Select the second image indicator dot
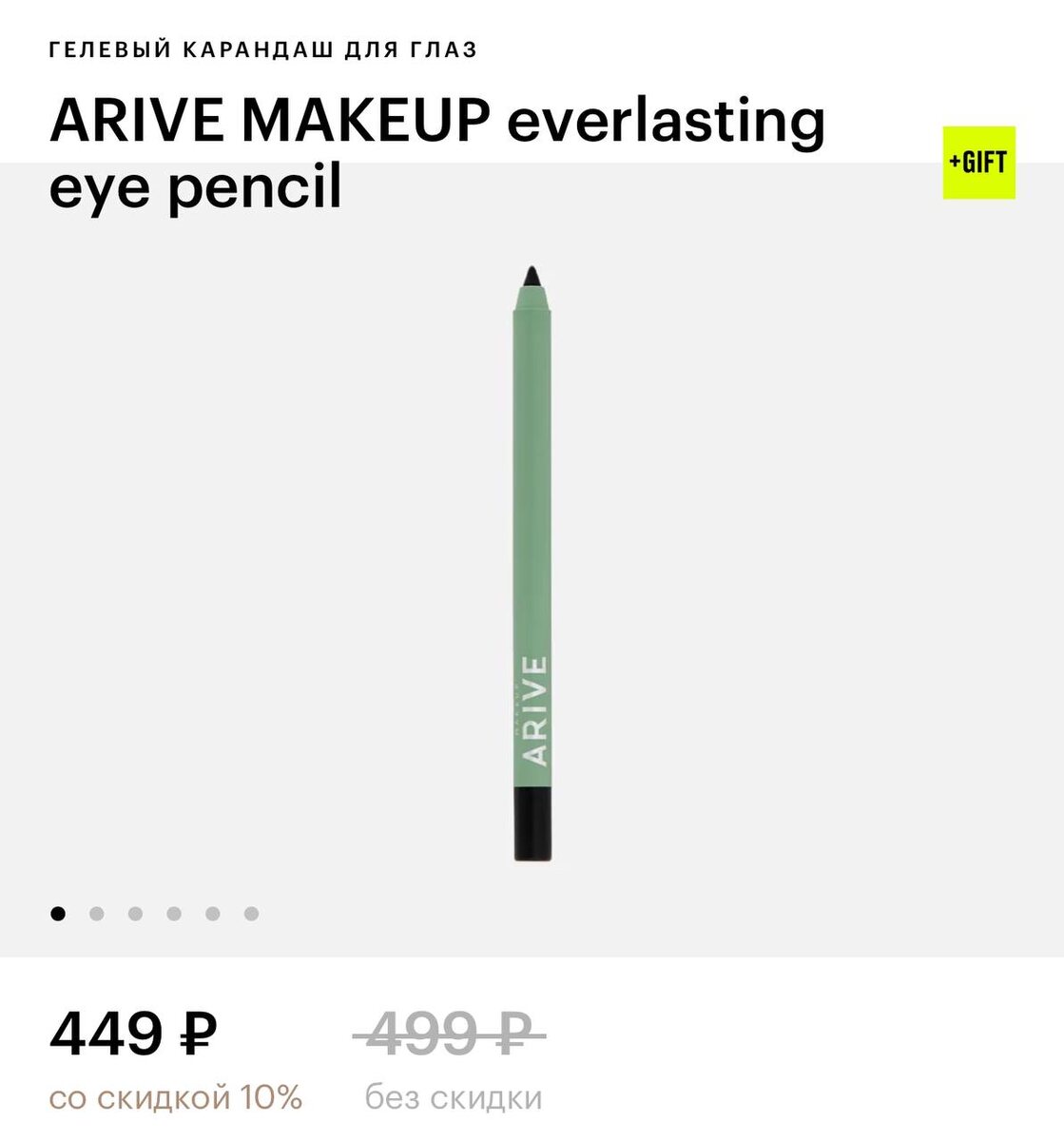Viewport: 1064px width, 1141px height. (96, 914)
